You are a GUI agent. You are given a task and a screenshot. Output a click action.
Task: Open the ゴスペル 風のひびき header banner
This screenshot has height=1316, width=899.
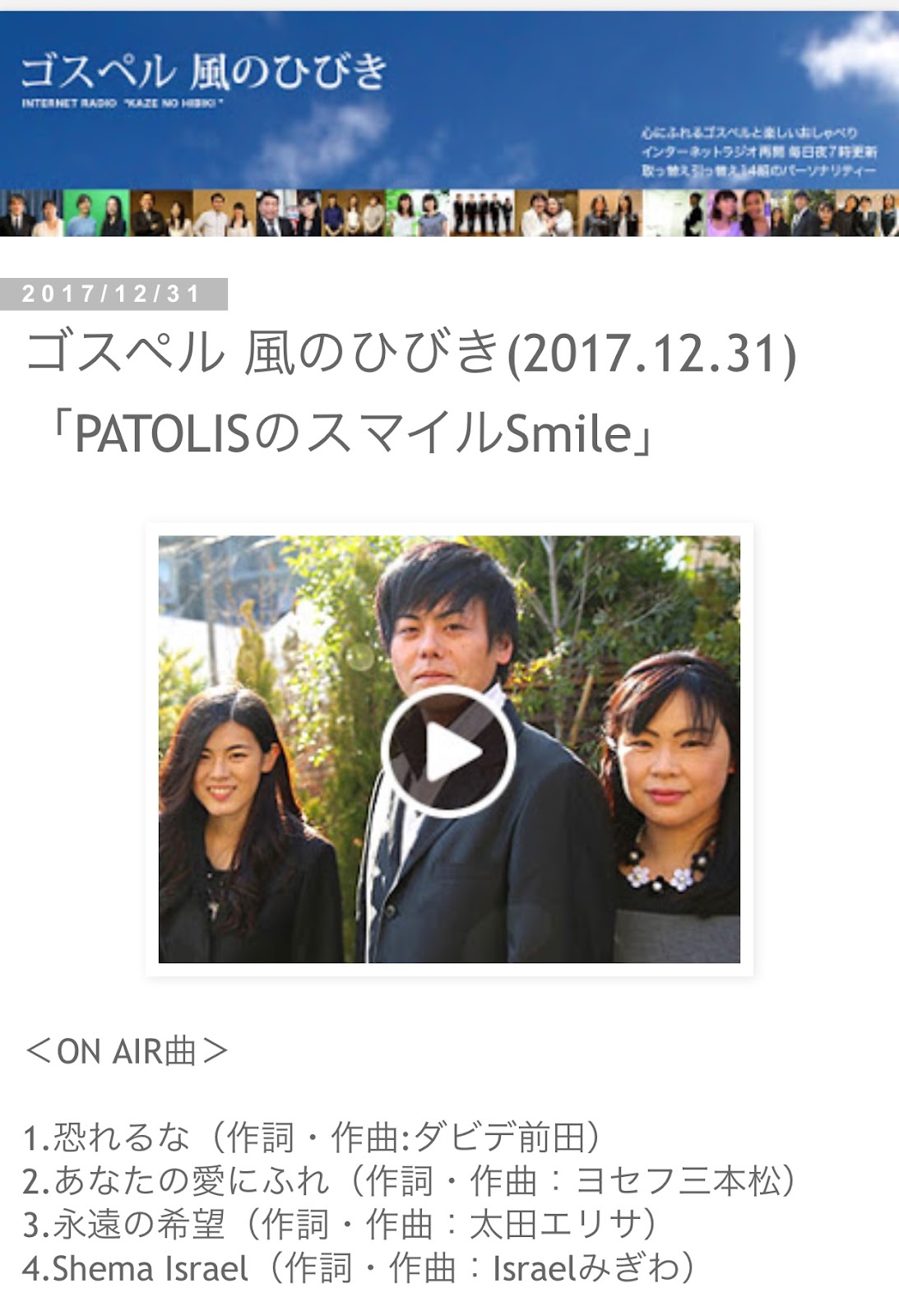click(449, 123)
